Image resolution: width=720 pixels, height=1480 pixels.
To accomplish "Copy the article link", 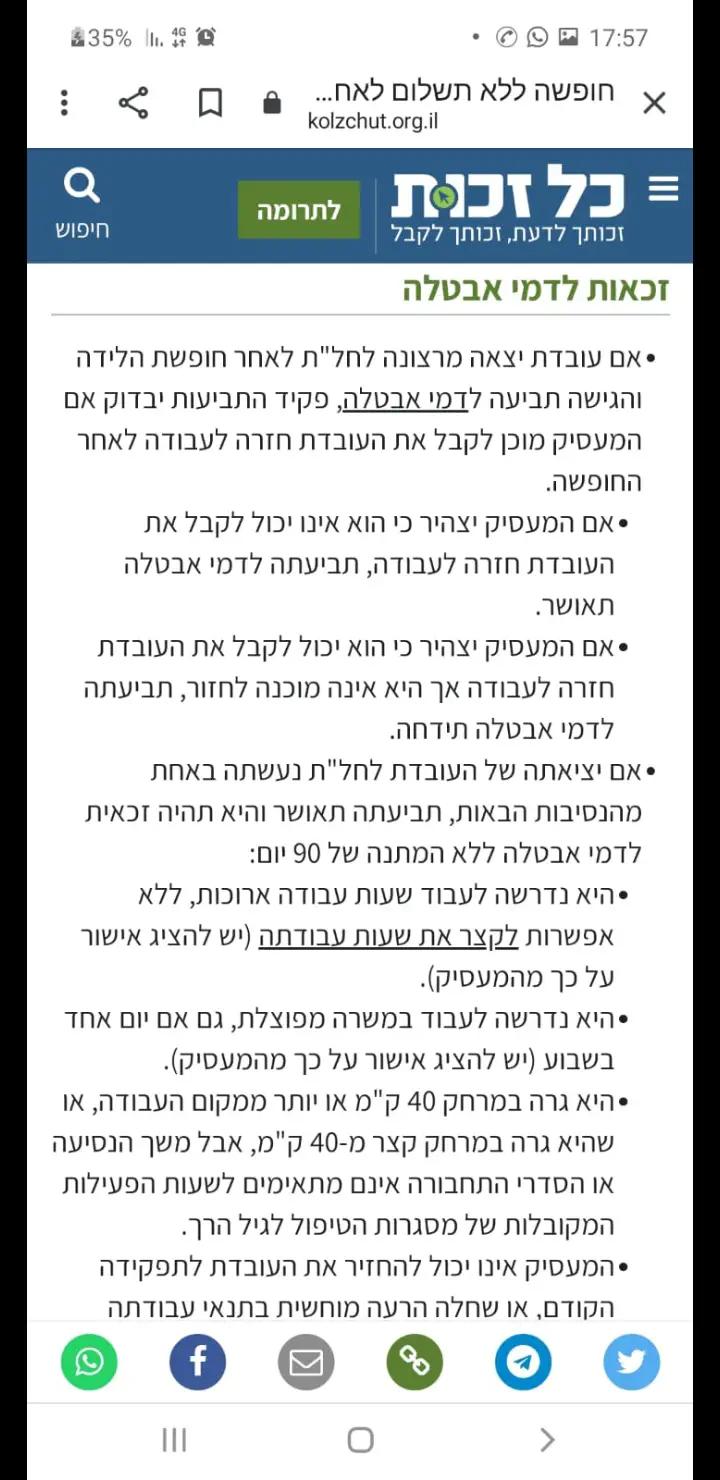I will click(x=414, y=1361).
